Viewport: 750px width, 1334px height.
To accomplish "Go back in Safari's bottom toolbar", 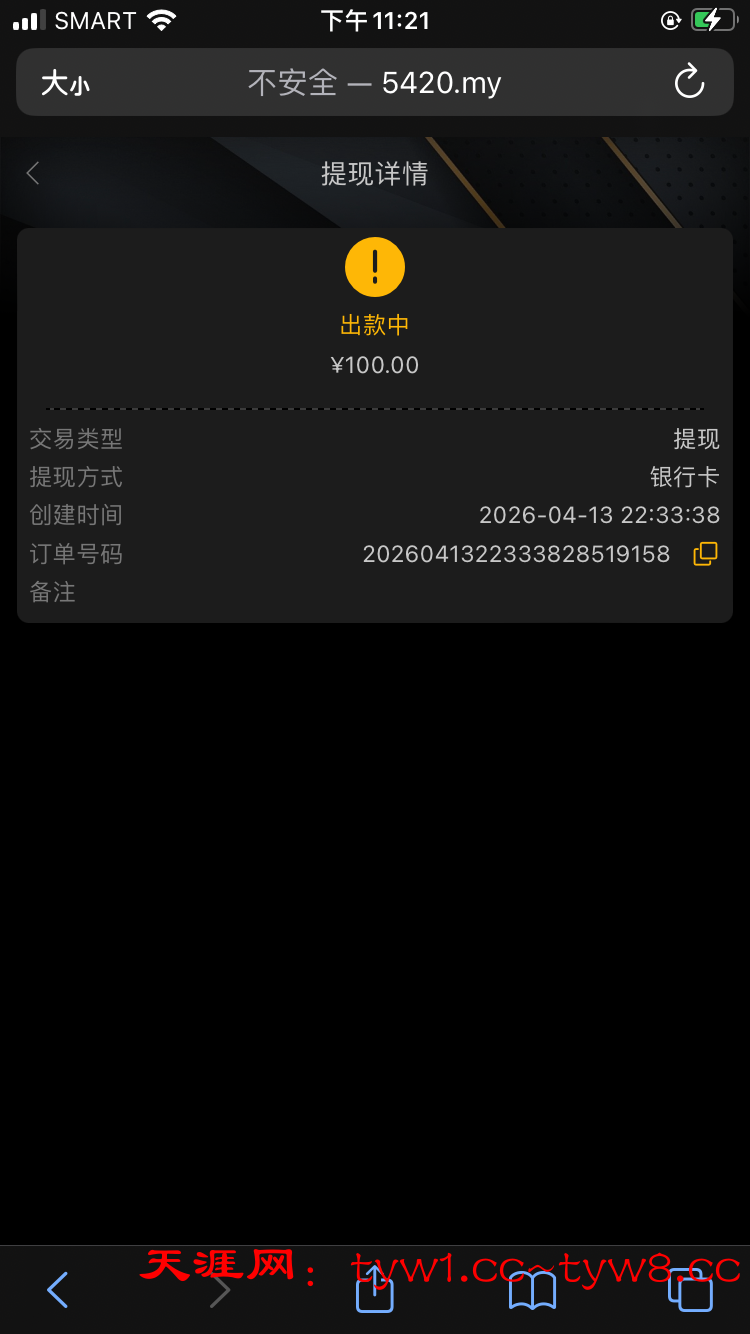I will 58,1290.
